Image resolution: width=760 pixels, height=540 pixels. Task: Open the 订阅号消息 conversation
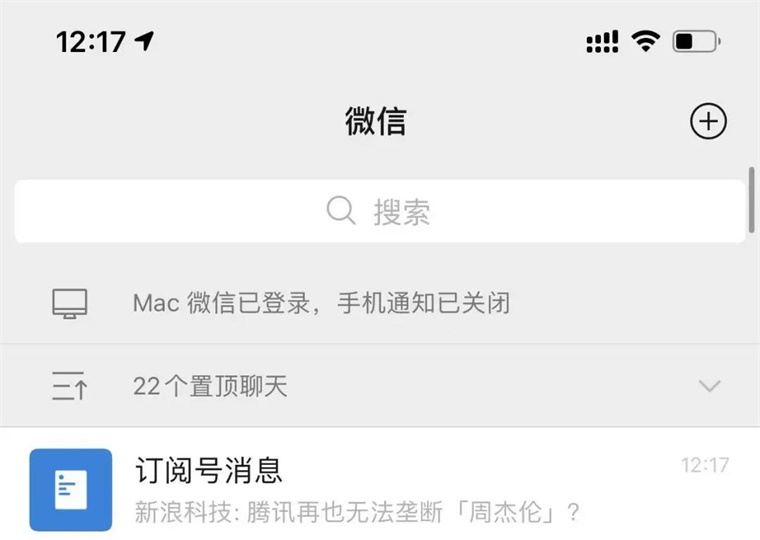(380, 489)
